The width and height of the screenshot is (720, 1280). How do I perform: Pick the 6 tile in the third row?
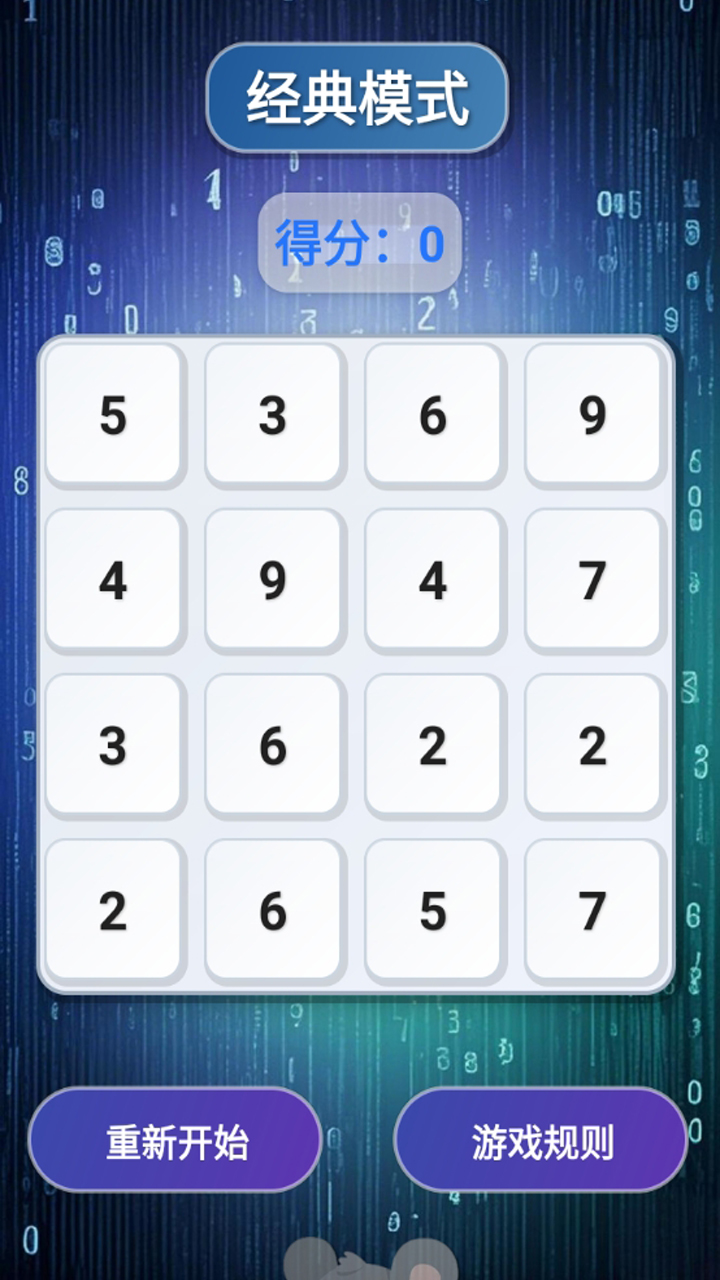click(x=273, y=746)
